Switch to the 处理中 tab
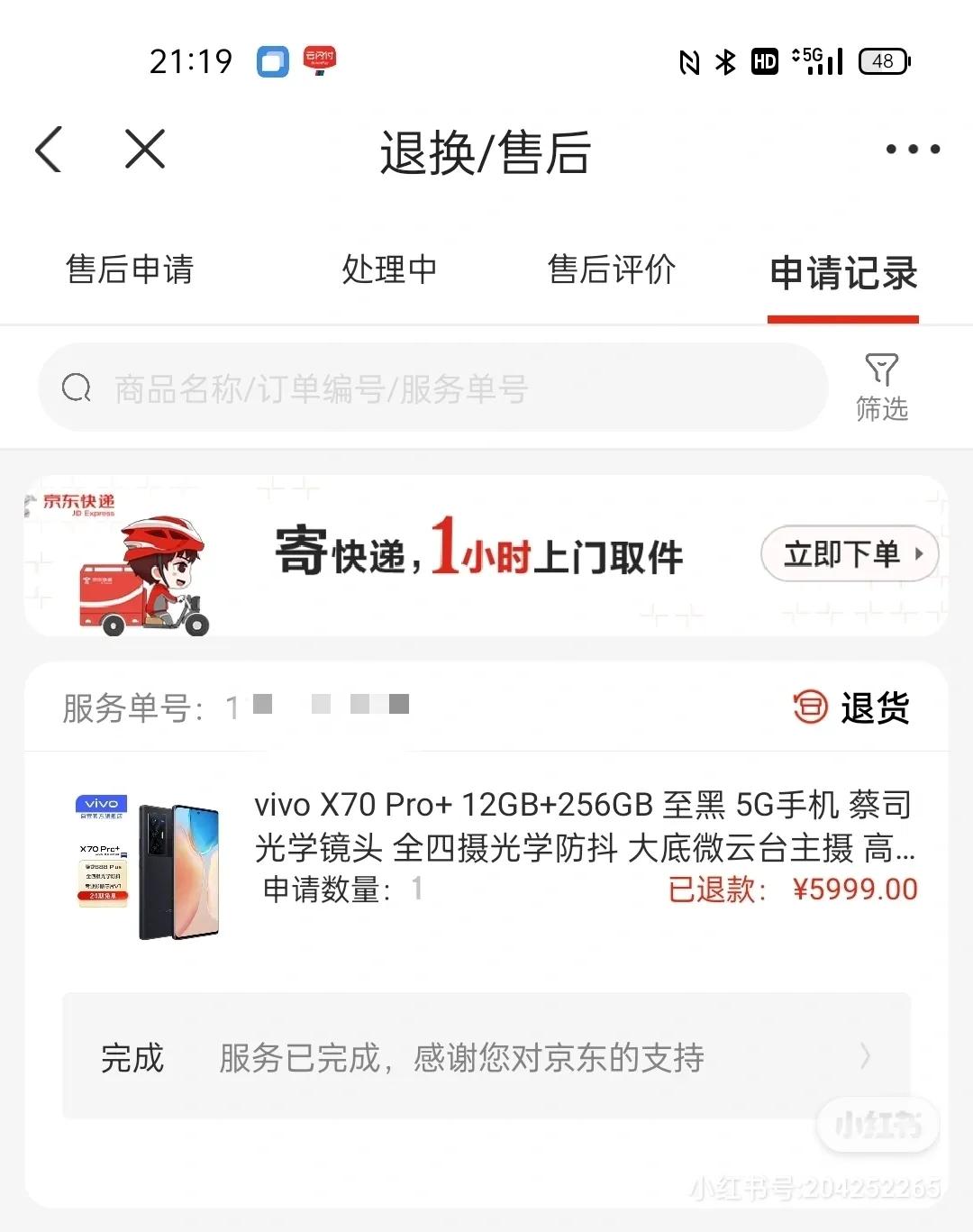 click(x=390, y=269)
